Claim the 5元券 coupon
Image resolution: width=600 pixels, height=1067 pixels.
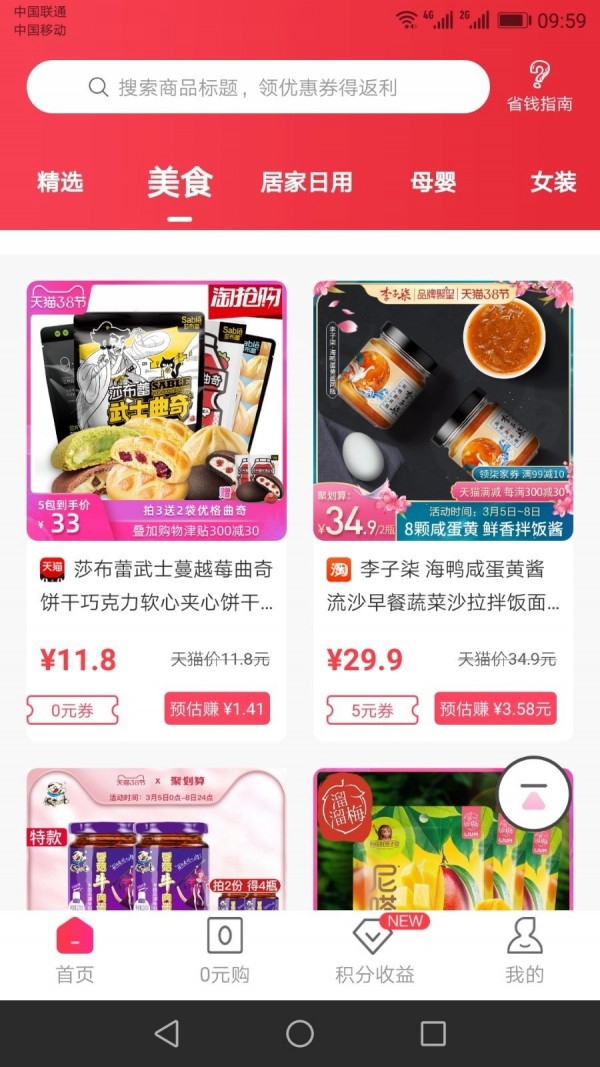(372, 710)
